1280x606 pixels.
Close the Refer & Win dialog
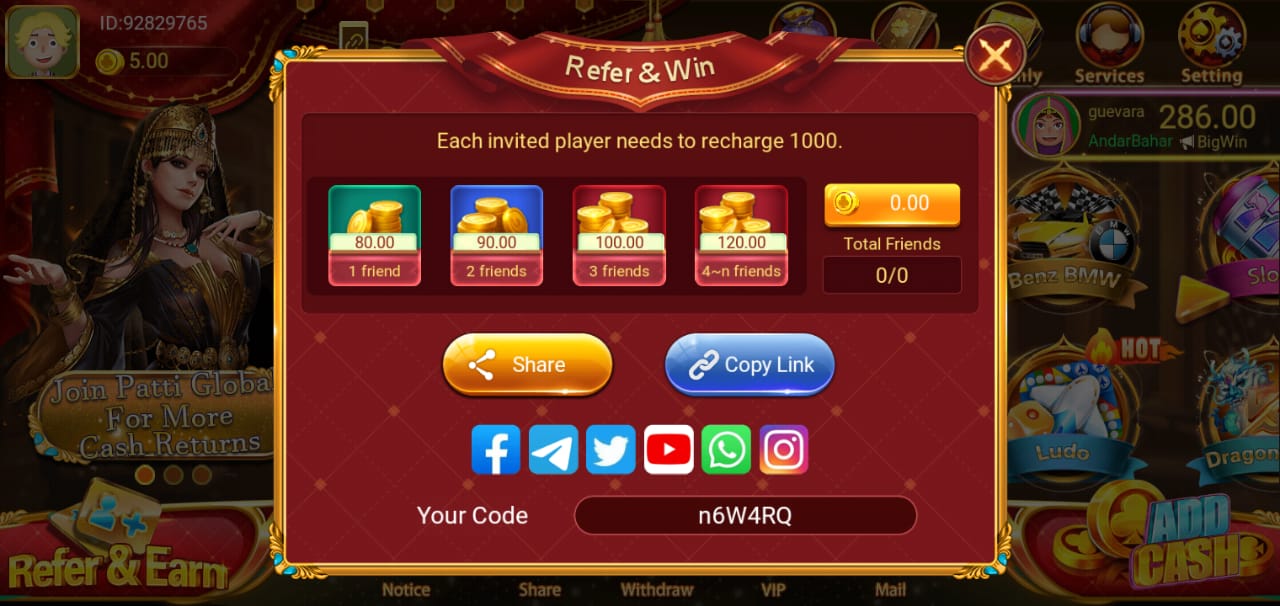(994, 56)
